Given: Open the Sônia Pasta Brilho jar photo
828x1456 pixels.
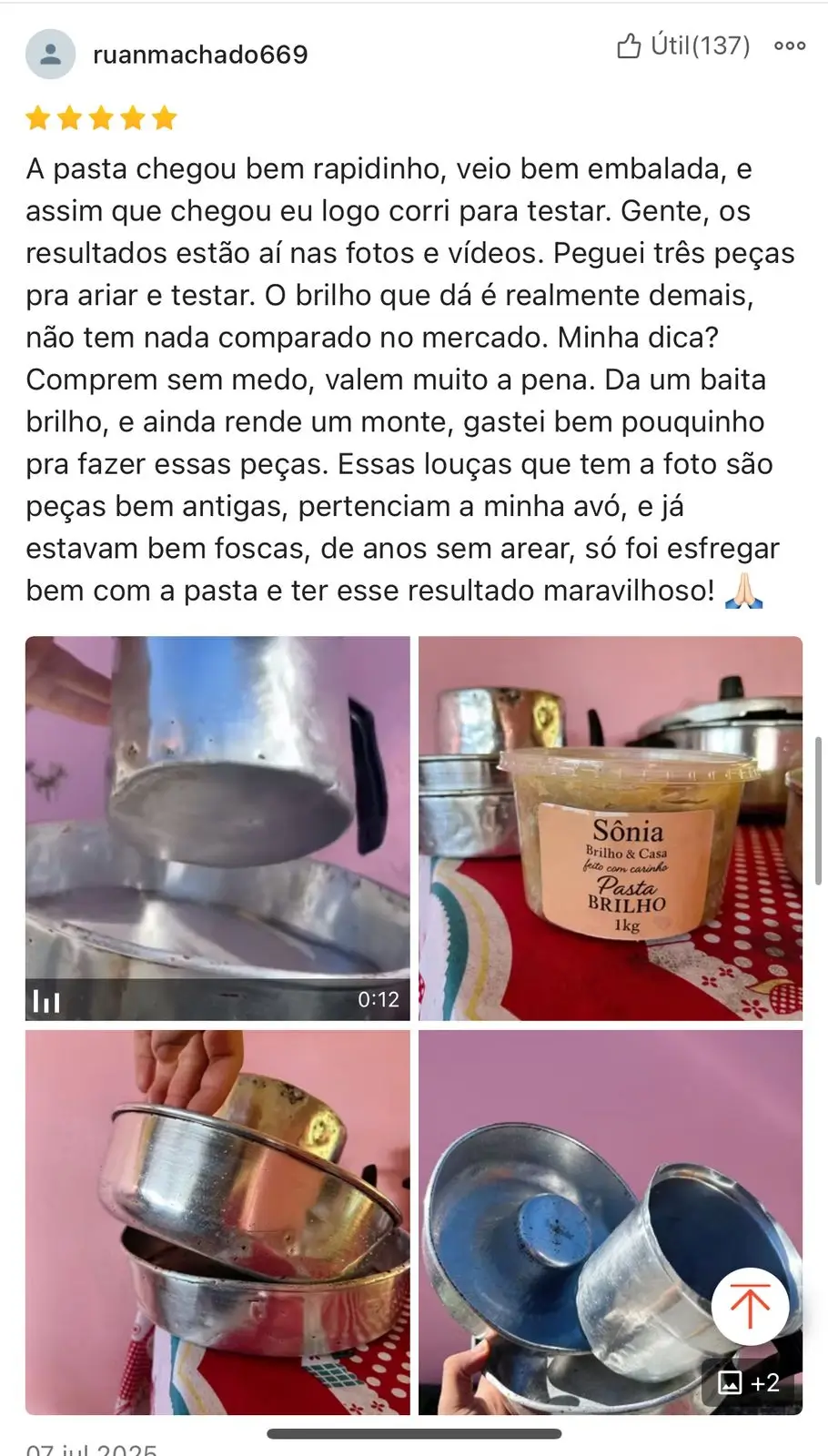Looking at the screenshot, I should click(611, 828).
